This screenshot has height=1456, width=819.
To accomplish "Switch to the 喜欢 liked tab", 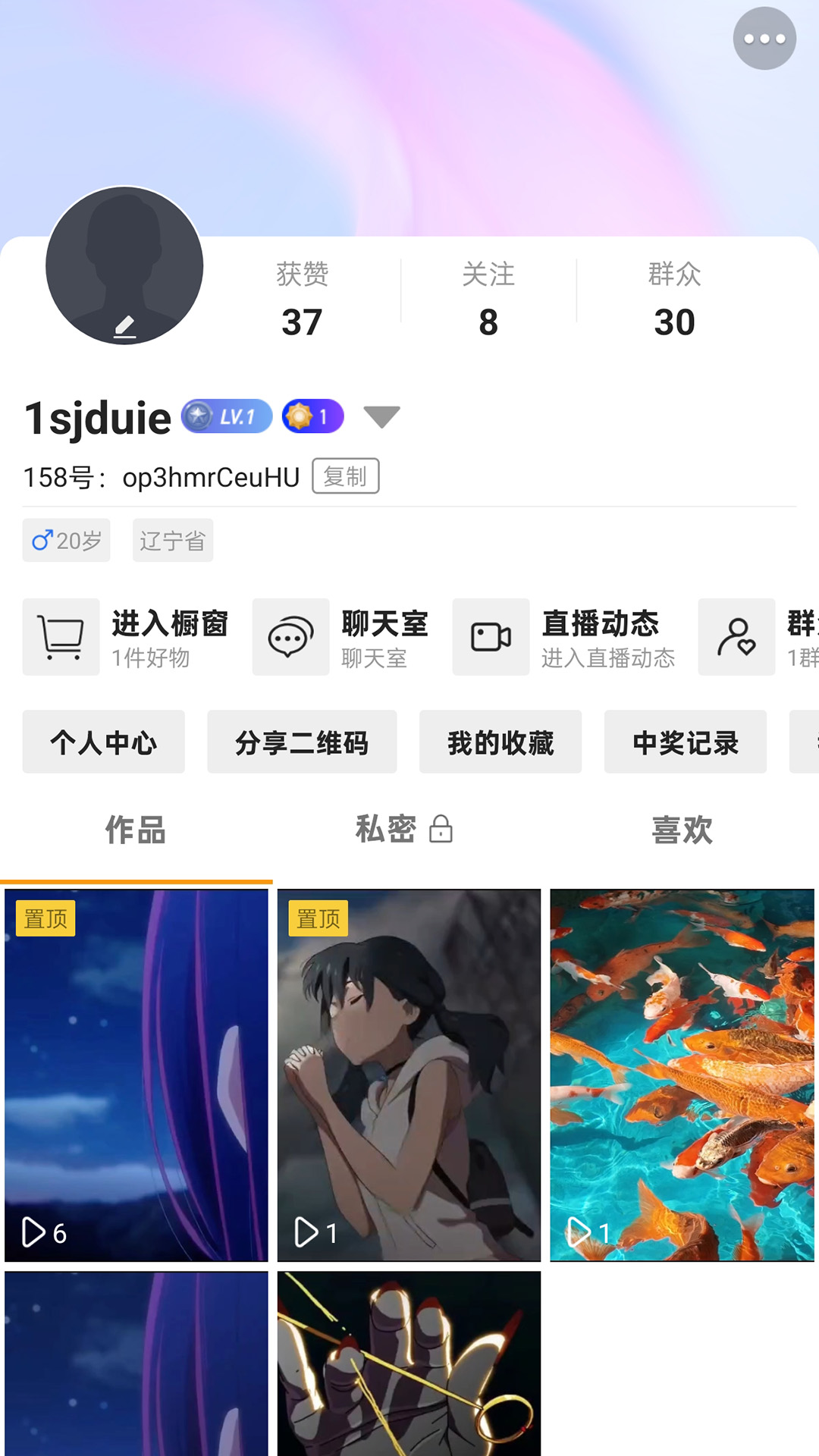I will pyautogui.click(x=682, y=830).
